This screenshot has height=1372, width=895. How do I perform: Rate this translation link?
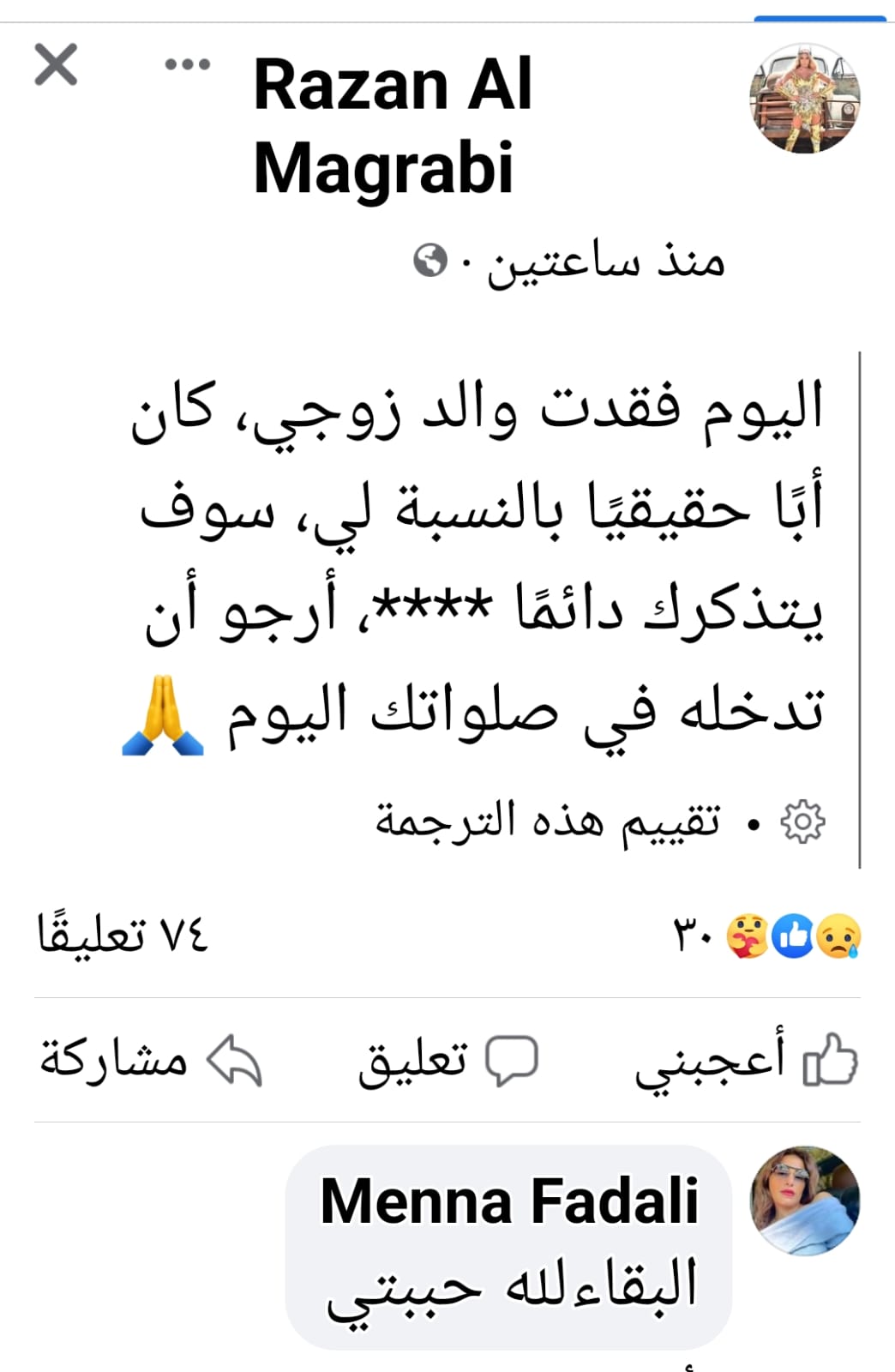point(548,822)
